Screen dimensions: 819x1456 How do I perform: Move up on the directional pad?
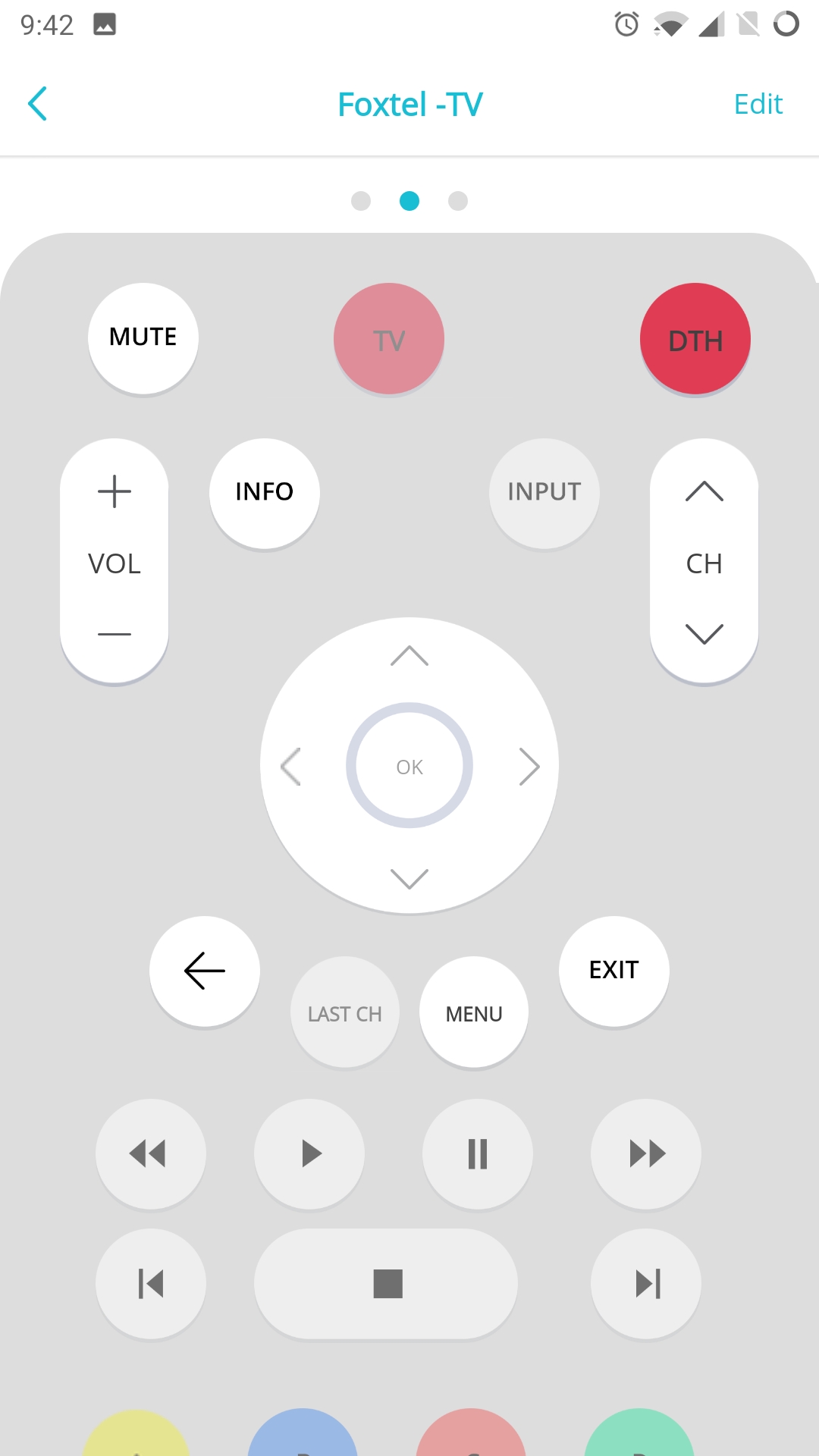(409, 656)
